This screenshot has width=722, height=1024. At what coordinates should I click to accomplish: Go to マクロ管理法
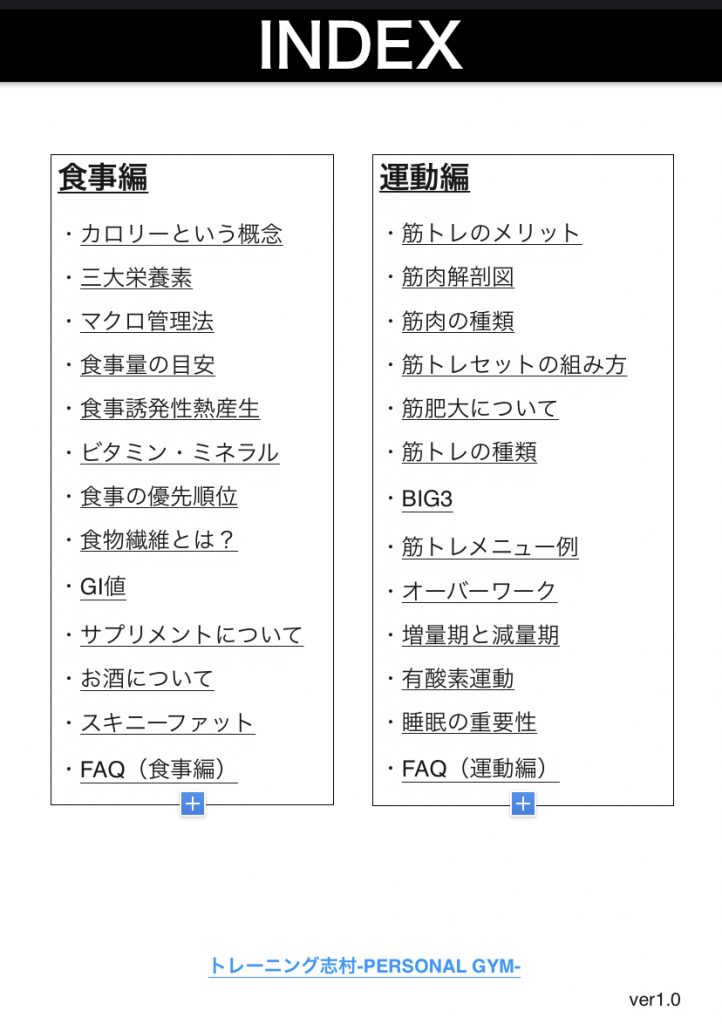(x=147, y=321)
